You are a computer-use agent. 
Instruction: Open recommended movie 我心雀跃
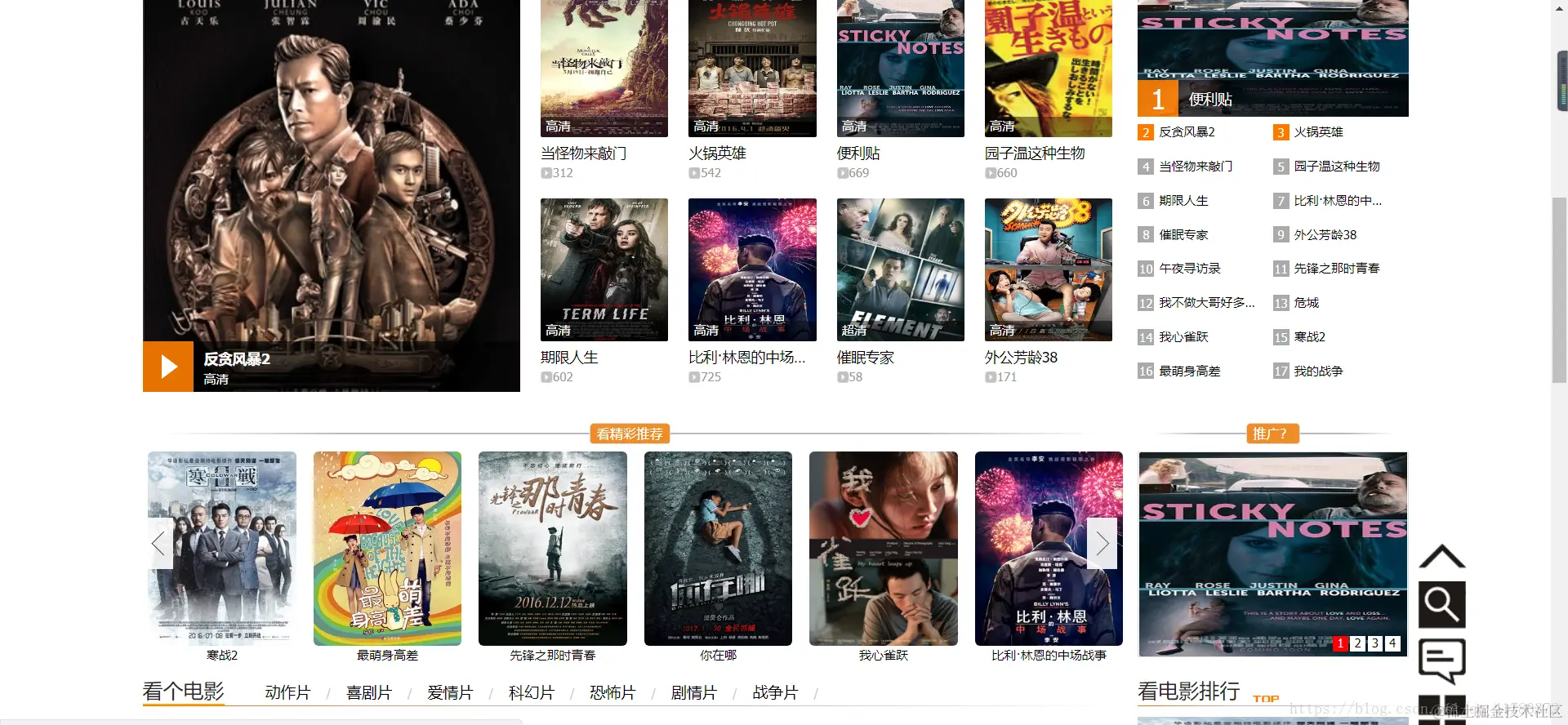[x=883, y=549]
